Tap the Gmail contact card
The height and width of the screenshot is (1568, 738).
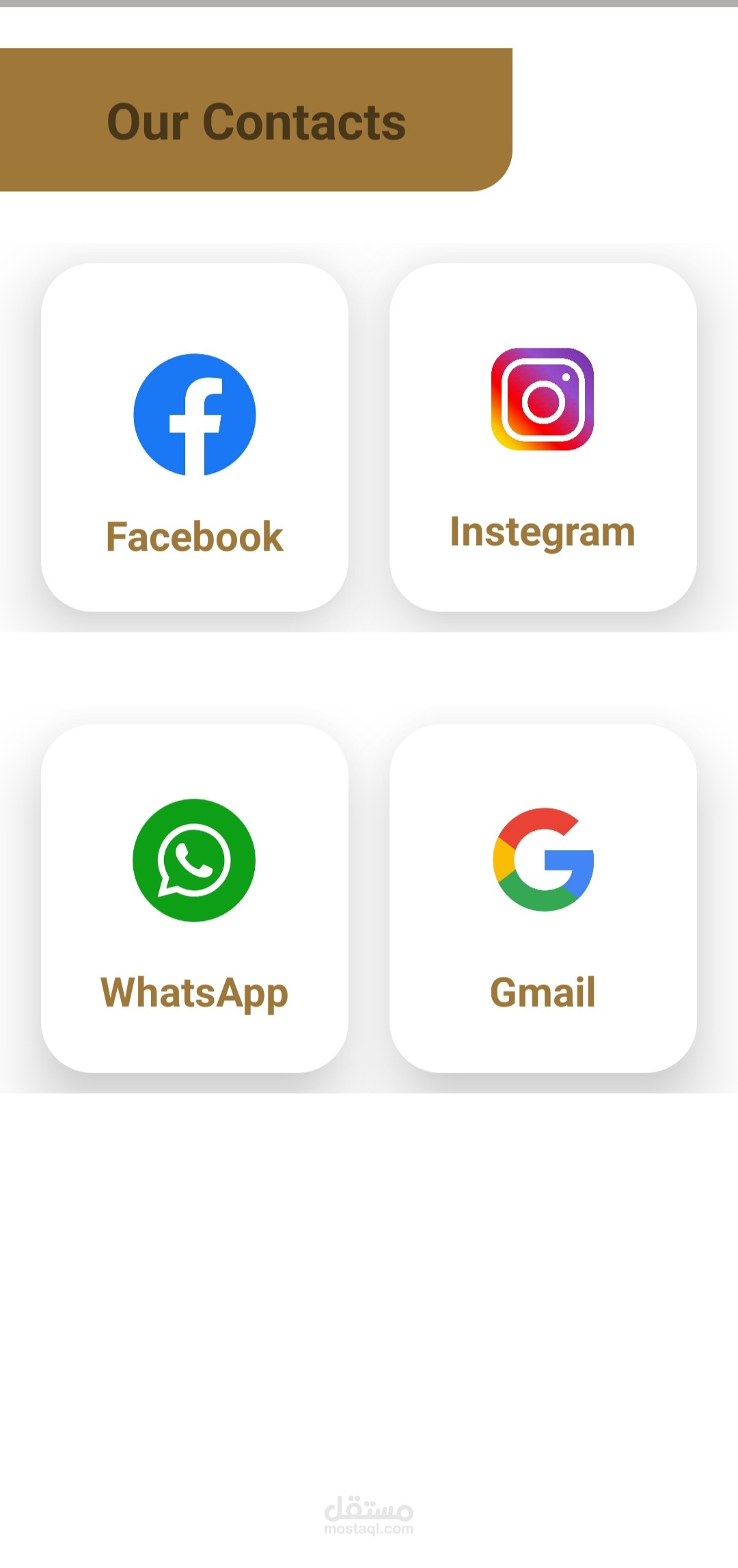pyautogui.click(x=543, y=898)
